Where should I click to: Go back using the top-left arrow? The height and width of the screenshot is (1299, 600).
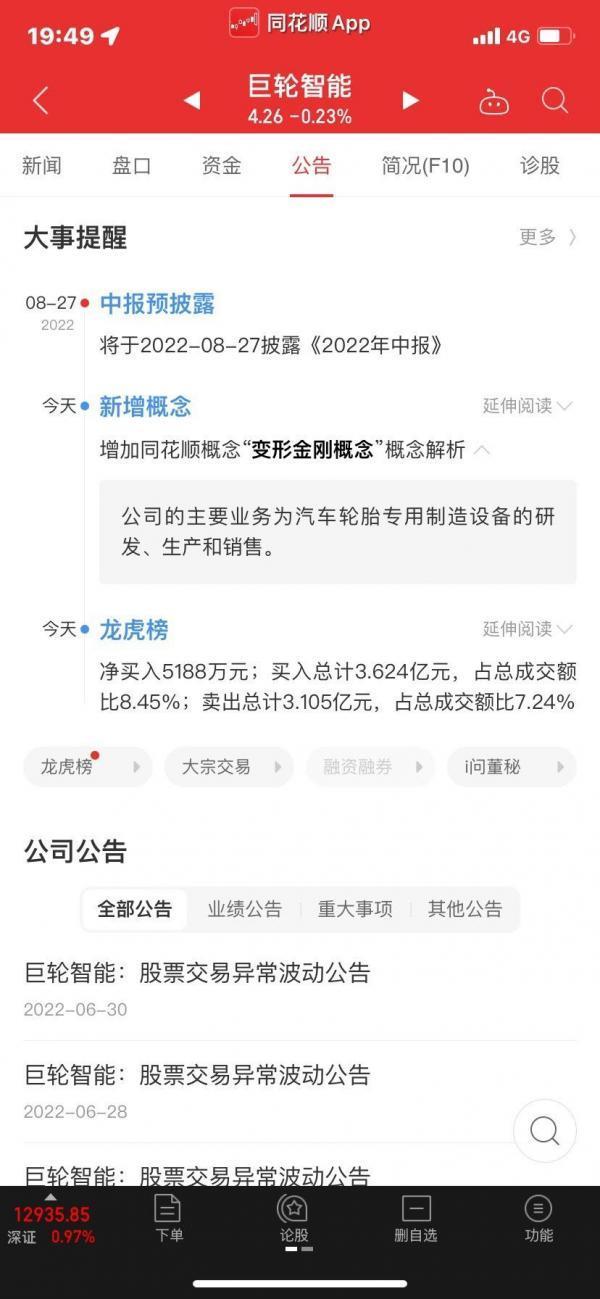(41, 100)
